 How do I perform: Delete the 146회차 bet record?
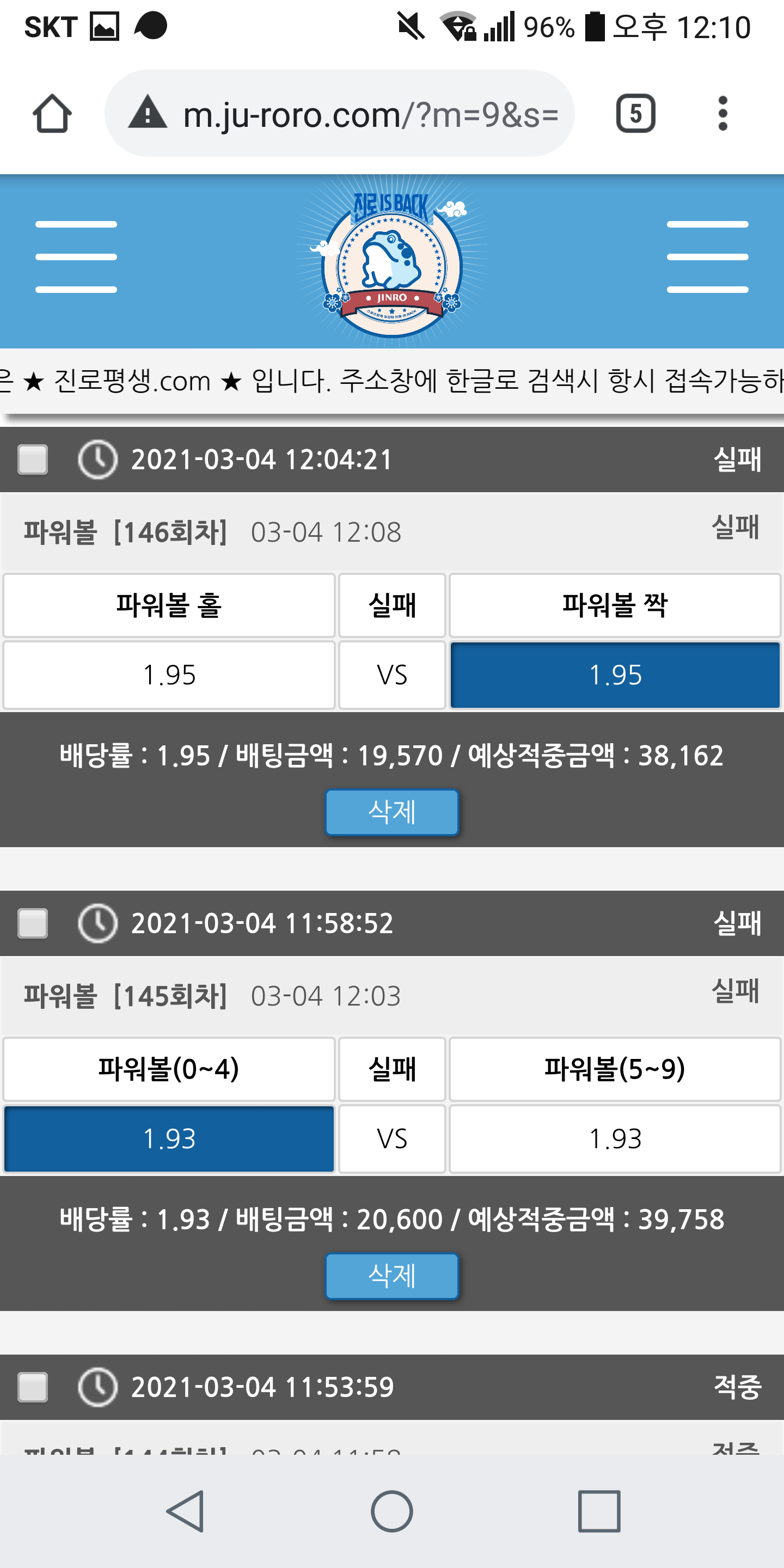pos(391,812)
